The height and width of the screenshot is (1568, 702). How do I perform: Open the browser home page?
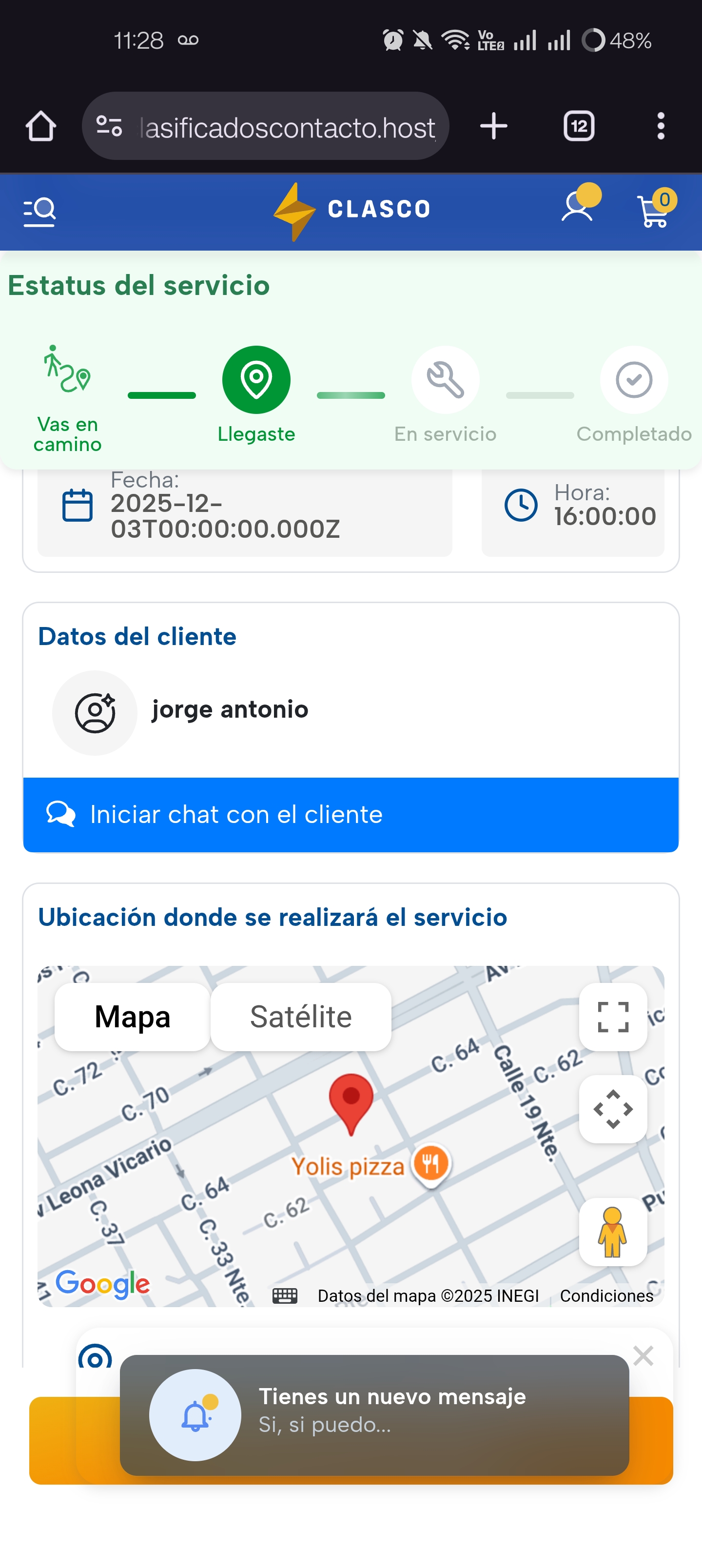pyautogui.click(x=41, y=126)
